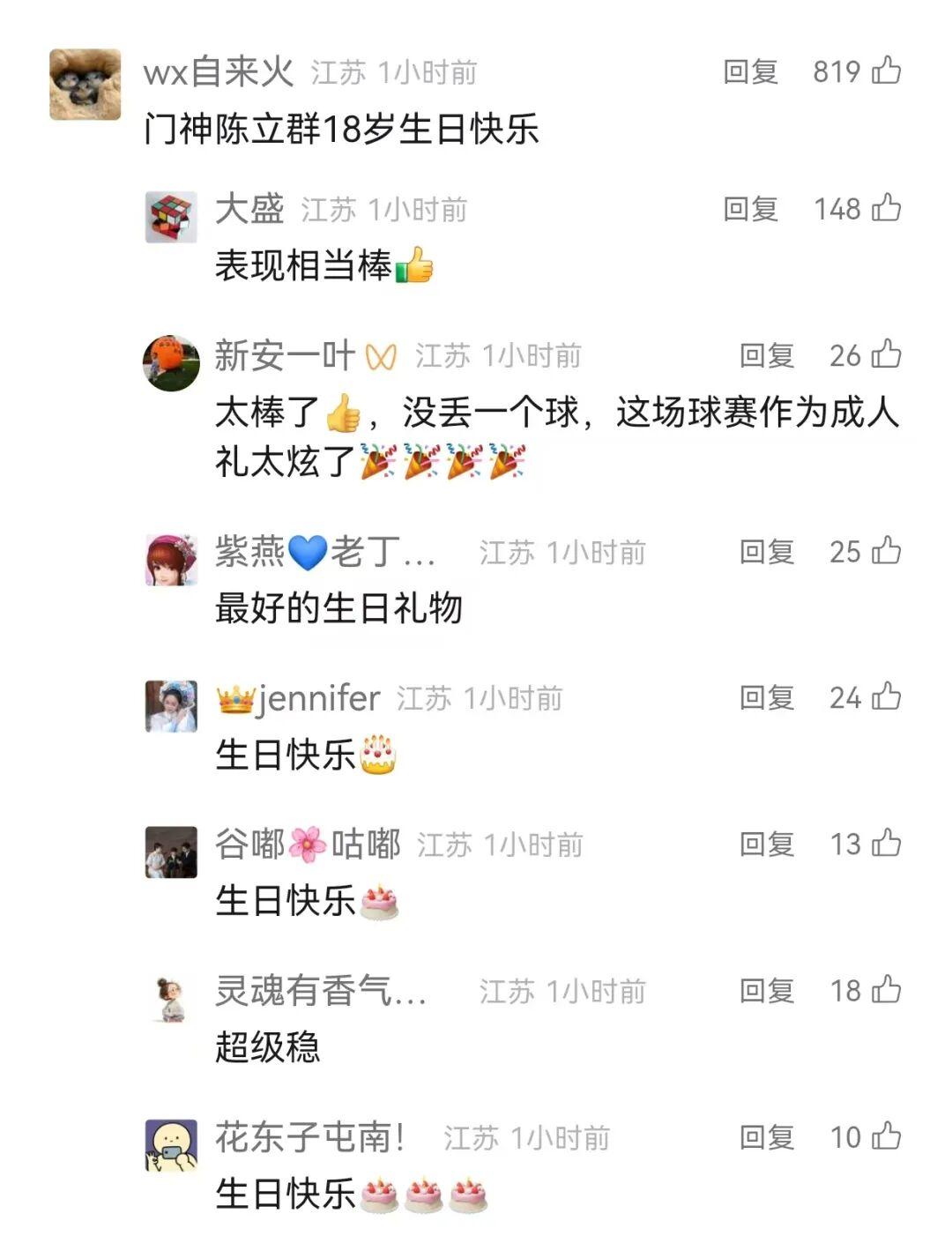Like the 最好的生日礼物 comment
This screenshot has height=1258, width=952.
[886, 552]
